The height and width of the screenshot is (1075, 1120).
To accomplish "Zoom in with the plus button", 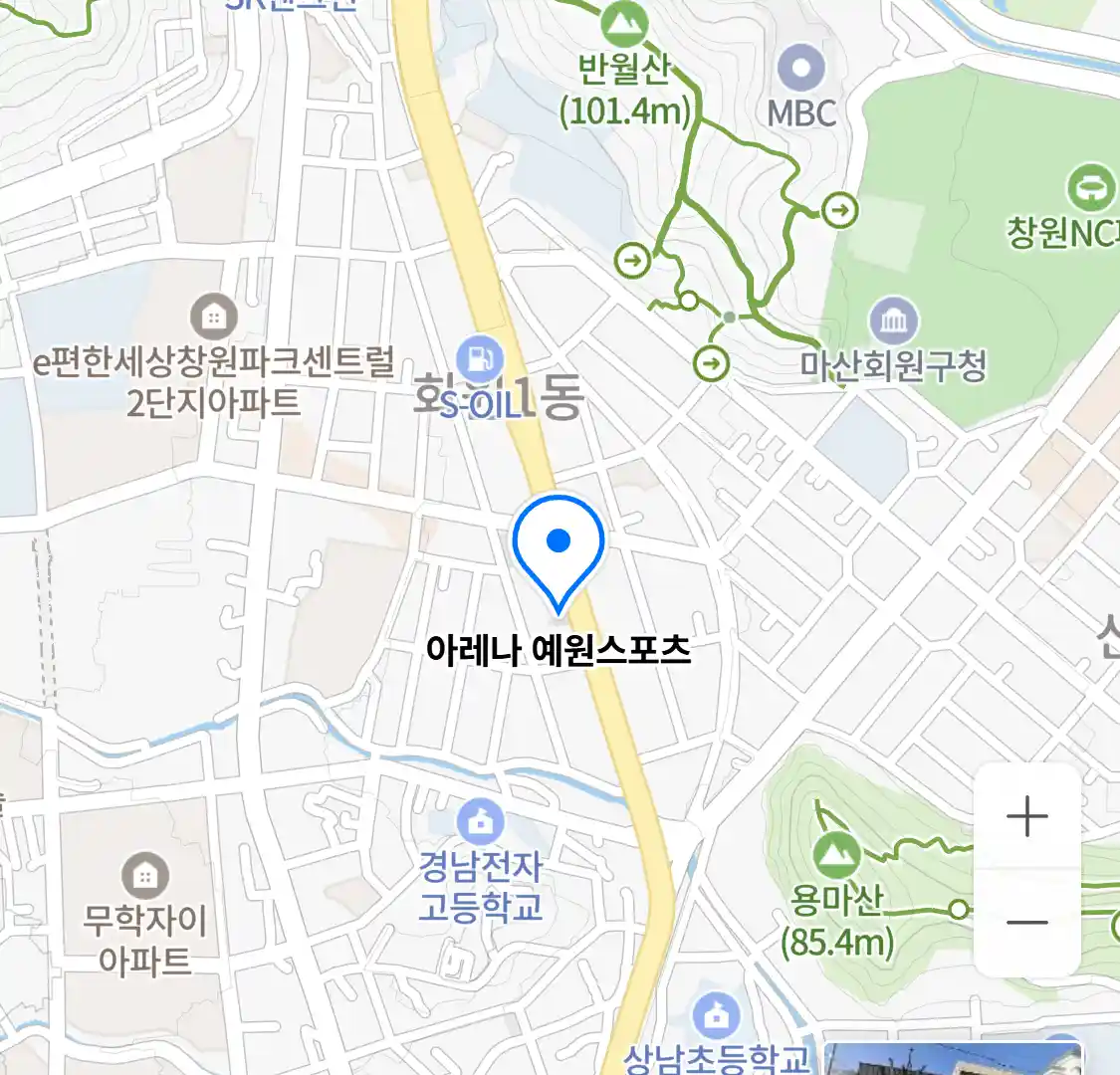I will coord(1026,817).
